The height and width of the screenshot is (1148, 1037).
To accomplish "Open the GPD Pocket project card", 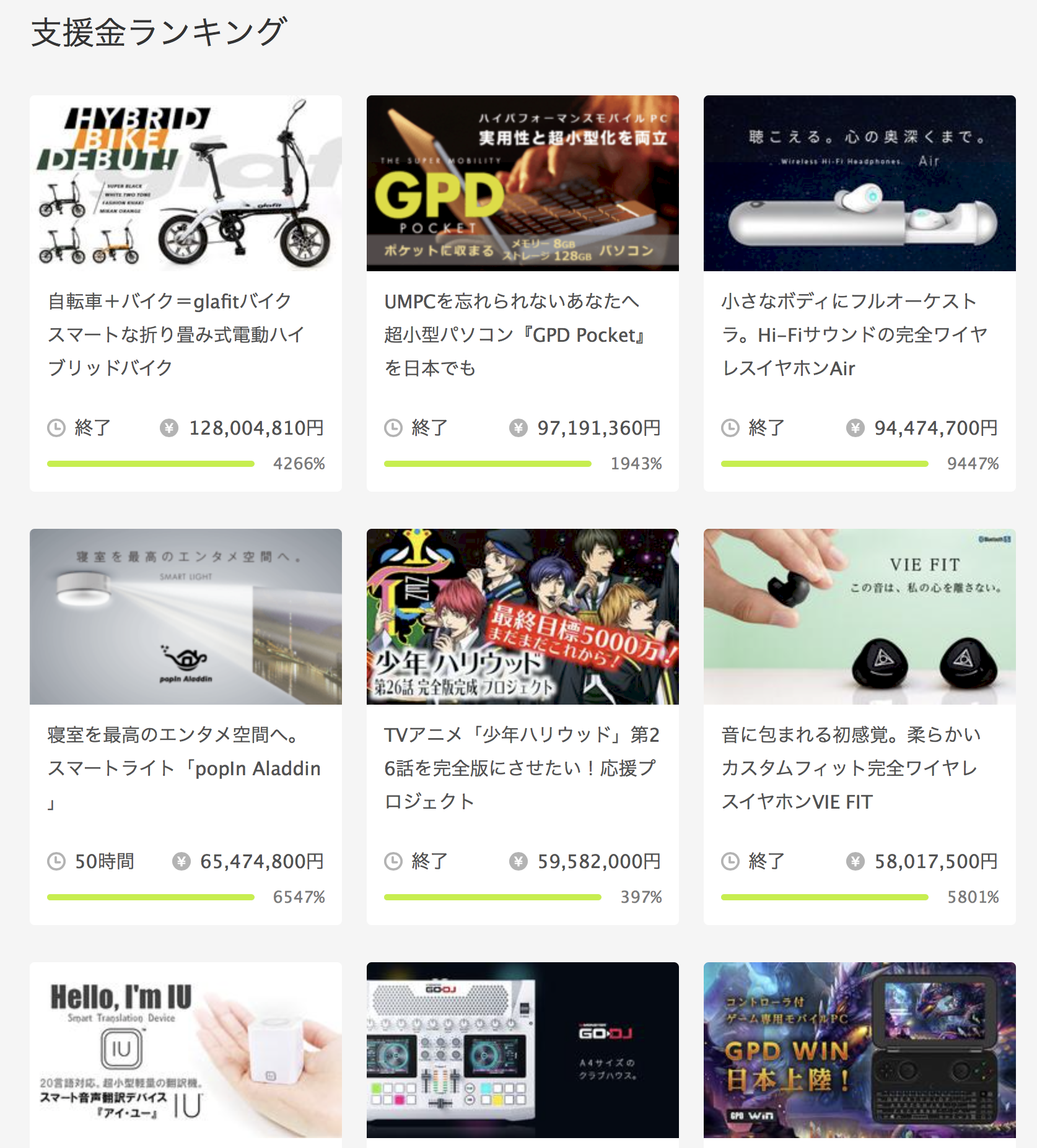I will [522, 183].
